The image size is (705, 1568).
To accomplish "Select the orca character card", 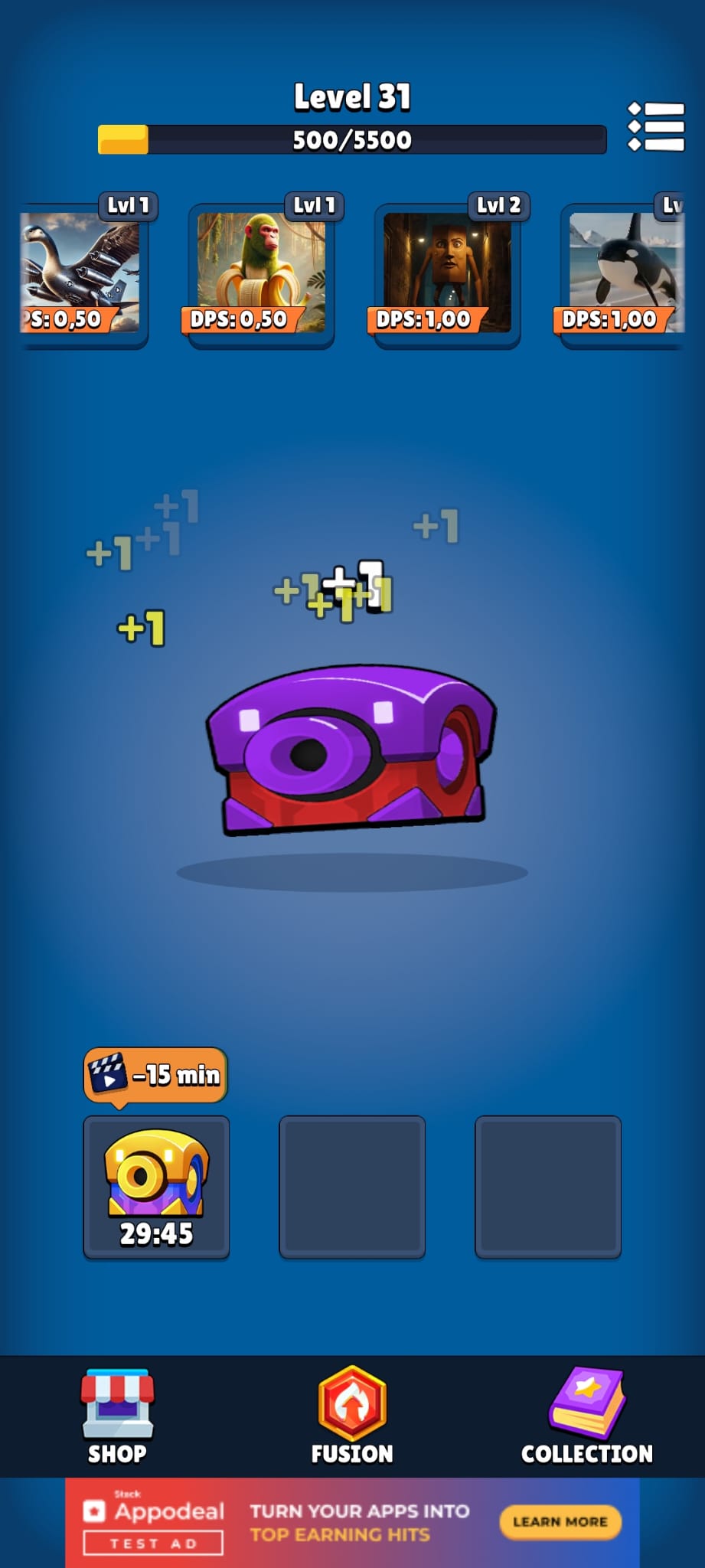I will coord(622,274).
